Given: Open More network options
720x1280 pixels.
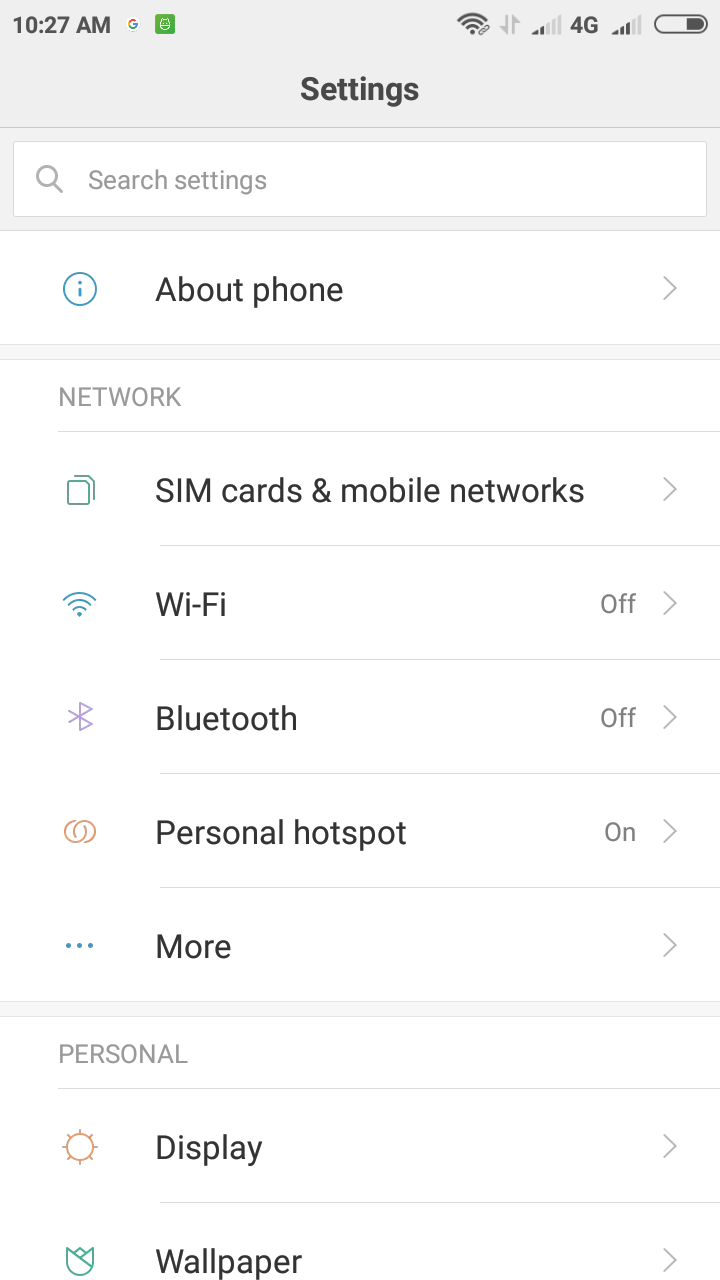Looking at the screenshot, I should (360, 946).
